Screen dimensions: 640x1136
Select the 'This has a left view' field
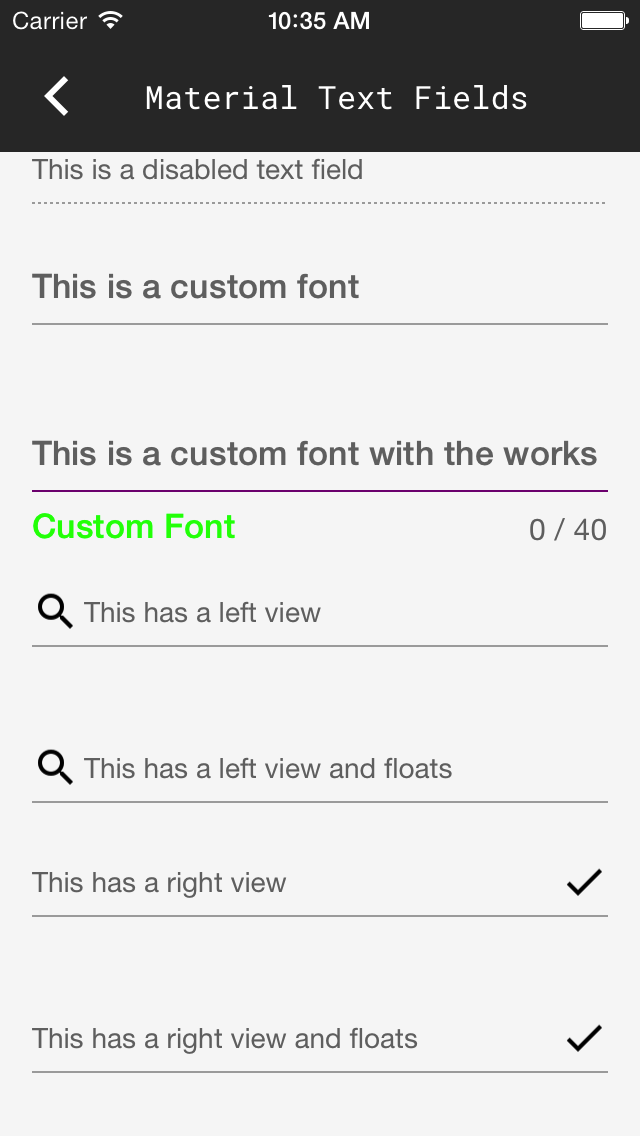pos(320,612)
